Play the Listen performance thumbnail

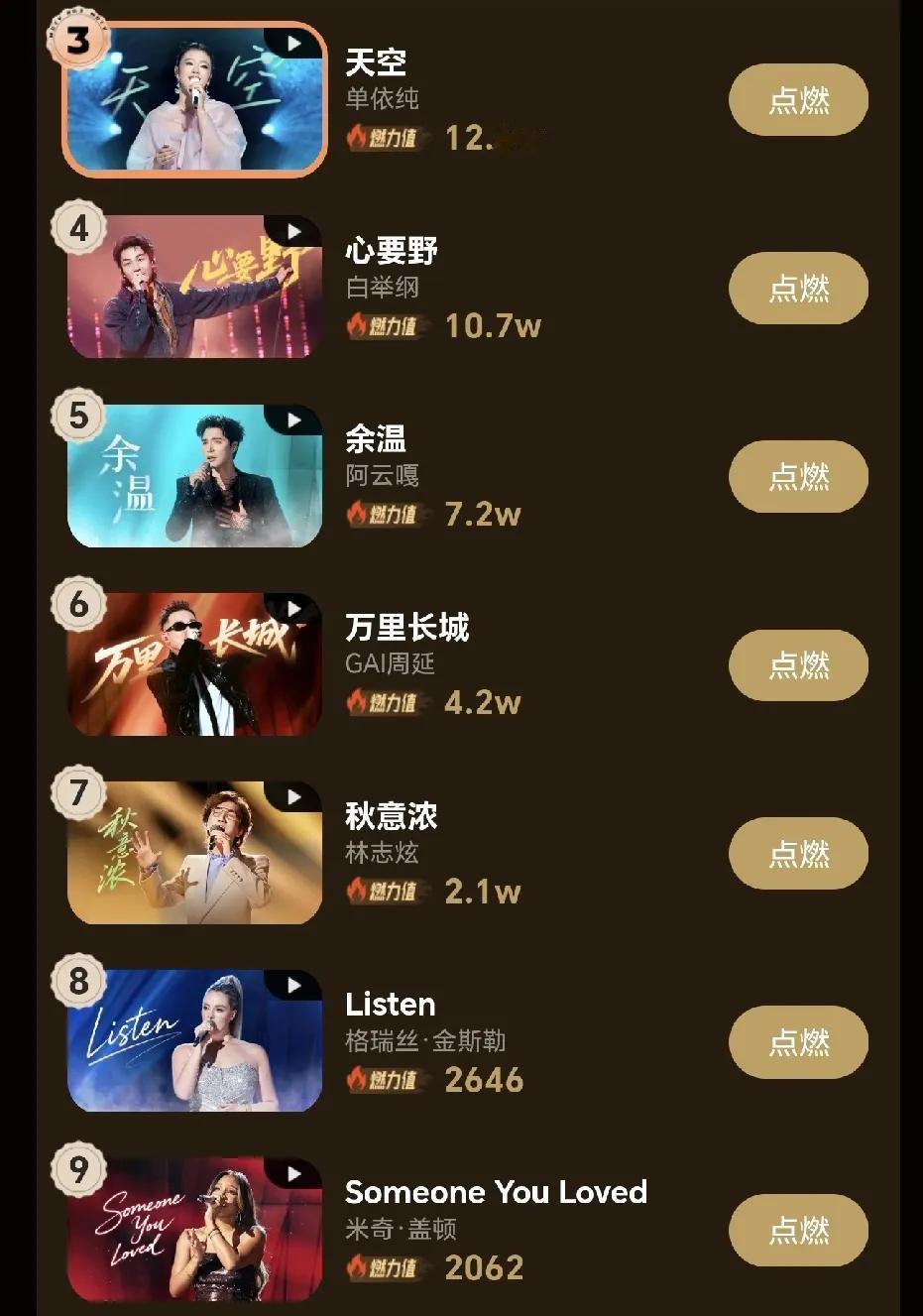(x=195, y=1041)
